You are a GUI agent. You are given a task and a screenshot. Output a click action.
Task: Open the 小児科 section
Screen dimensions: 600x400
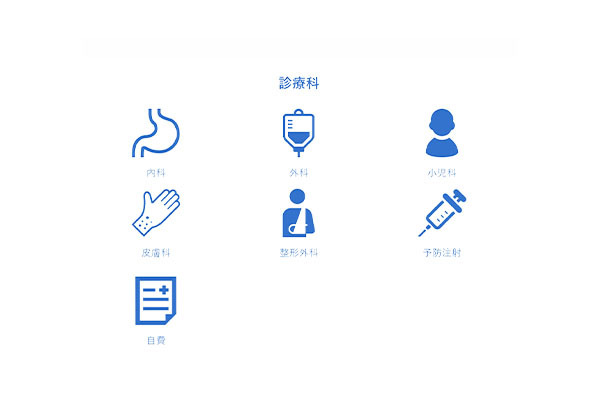(441, 133)
